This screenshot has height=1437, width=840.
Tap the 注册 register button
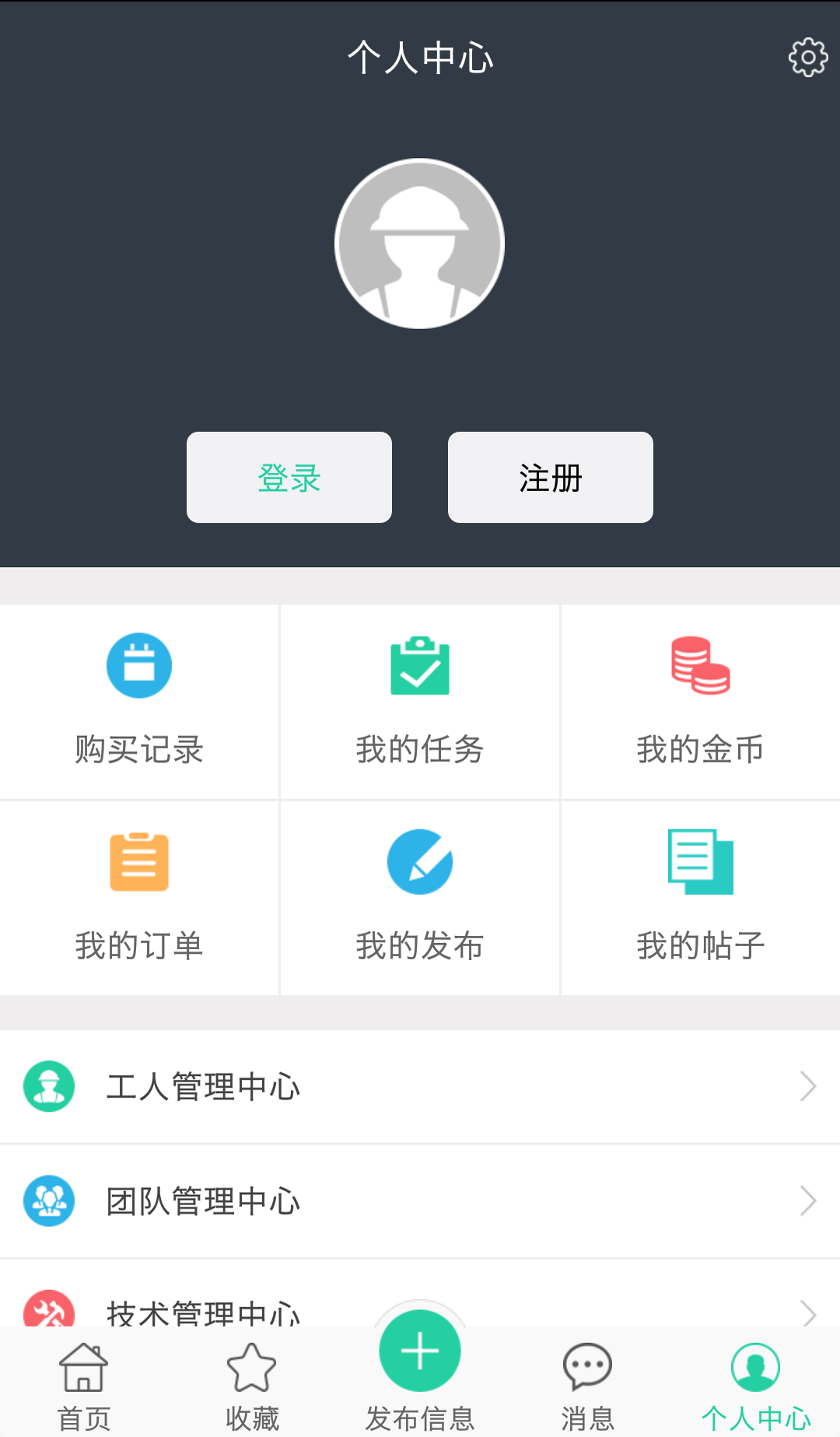[x=551, y=477]
